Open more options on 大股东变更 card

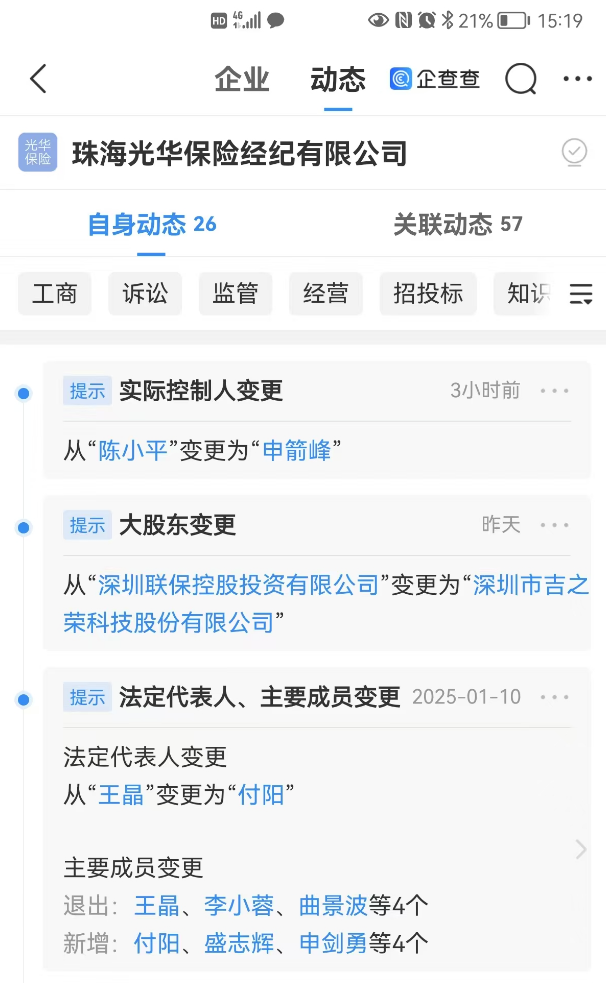[555, 525]
